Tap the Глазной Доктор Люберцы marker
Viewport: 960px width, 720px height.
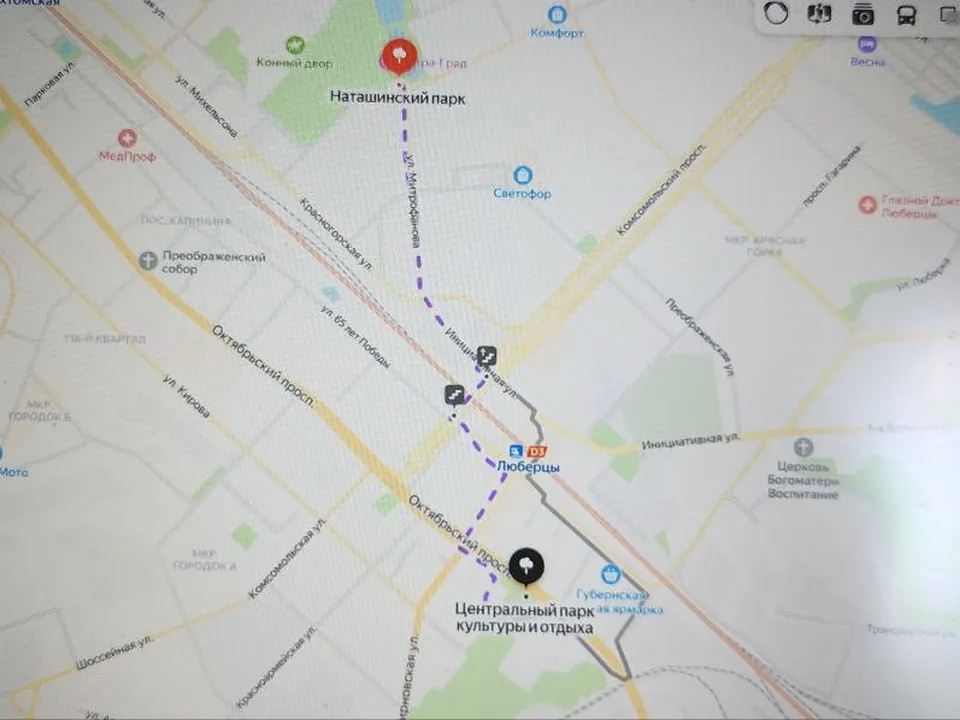868,204
